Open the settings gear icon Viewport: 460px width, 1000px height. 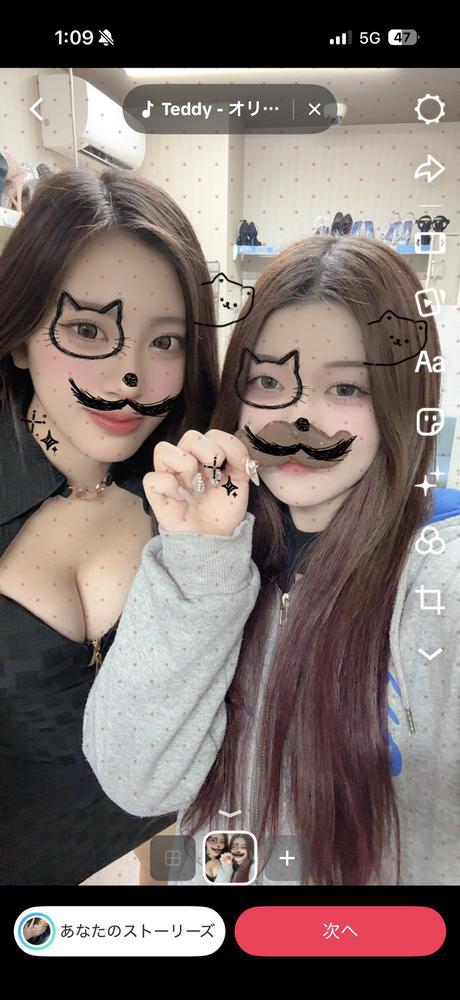[429, 109]
